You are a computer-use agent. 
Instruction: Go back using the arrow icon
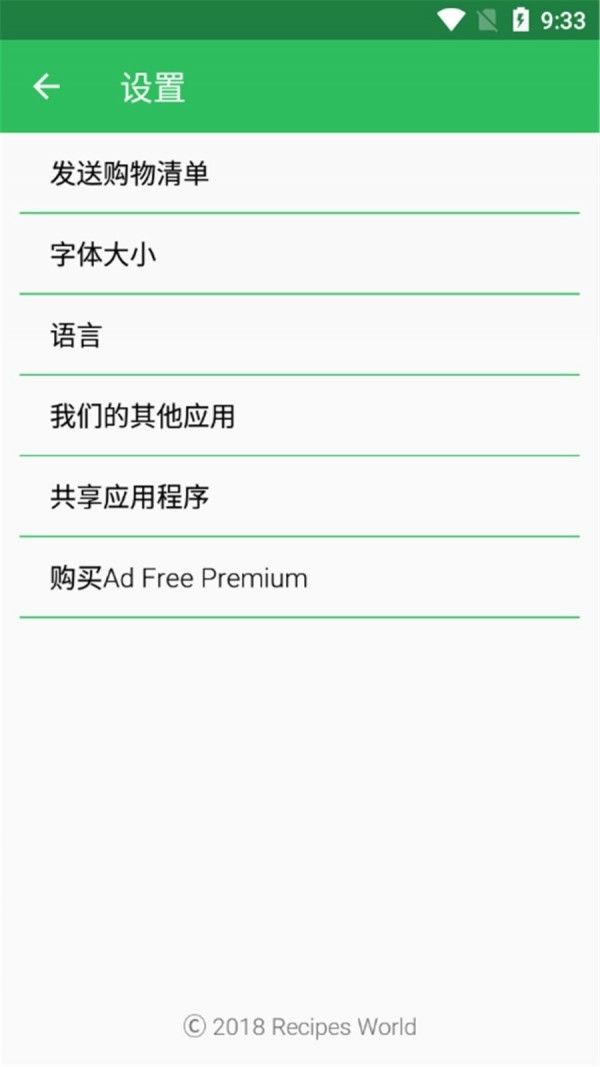point(46,87)
